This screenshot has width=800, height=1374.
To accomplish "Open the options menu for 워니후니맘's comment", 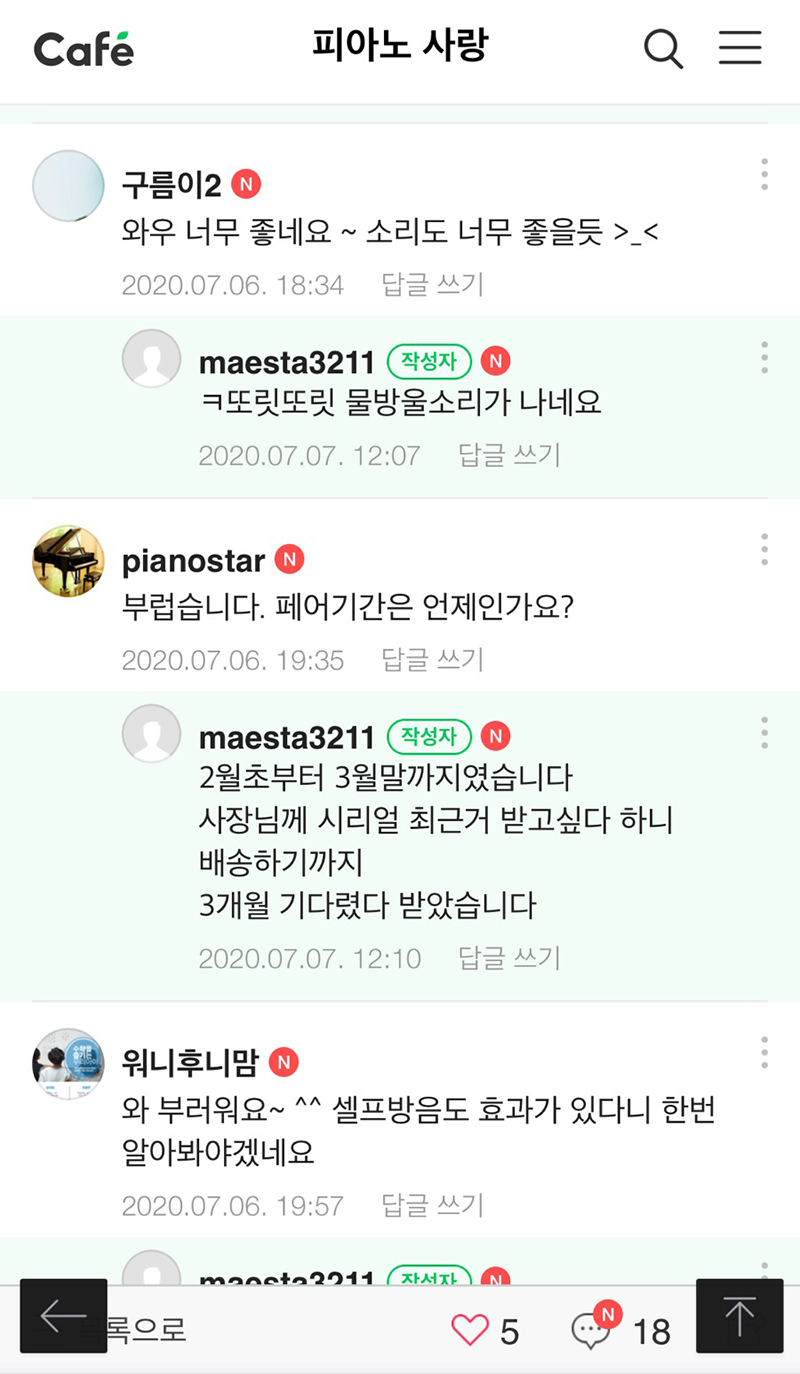I will coord(764,1052).
